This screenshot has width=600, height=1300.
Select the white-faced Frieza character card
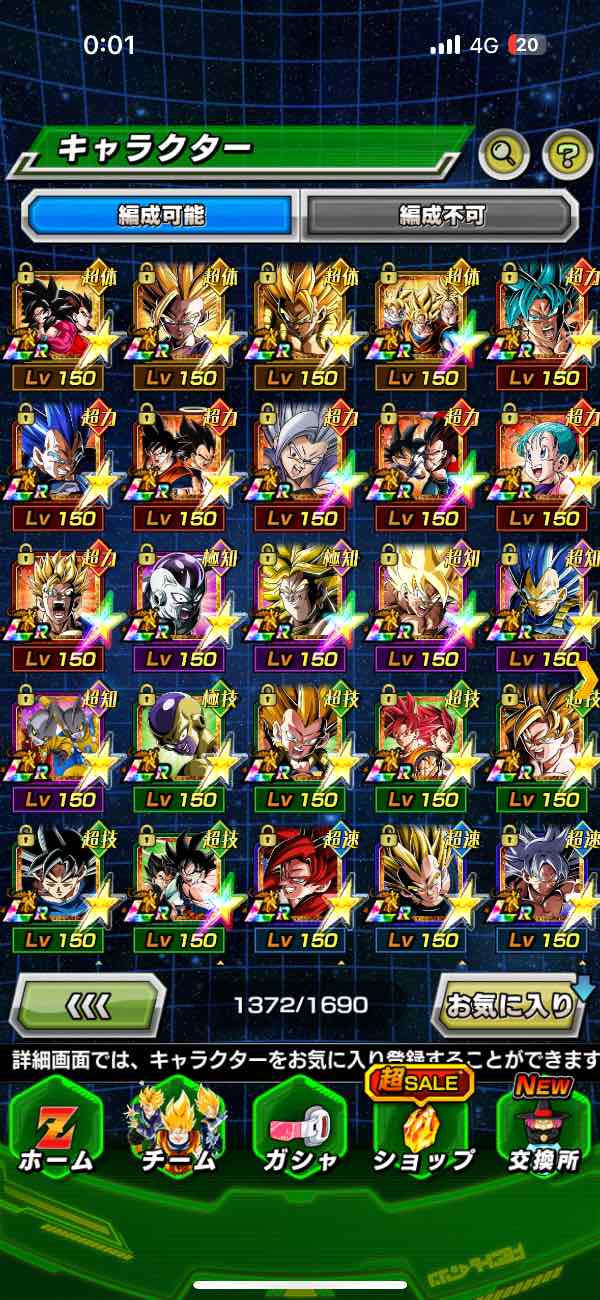tap(180, 600)
